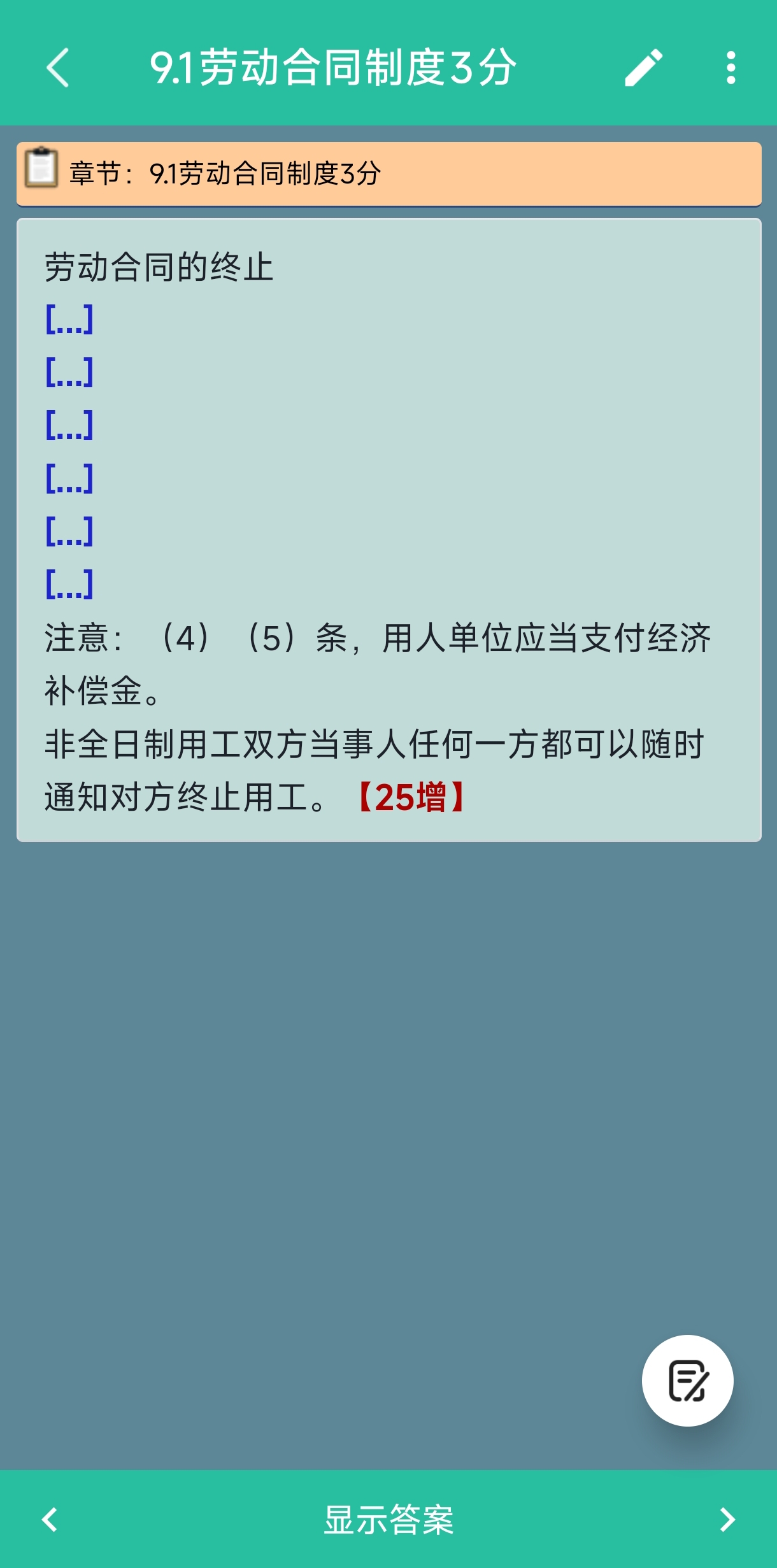The width and height of the screenshot is (777, 1568).
Task: Open the floating note-writing button
Action: pyautogui.click(x=687, y=1381)
